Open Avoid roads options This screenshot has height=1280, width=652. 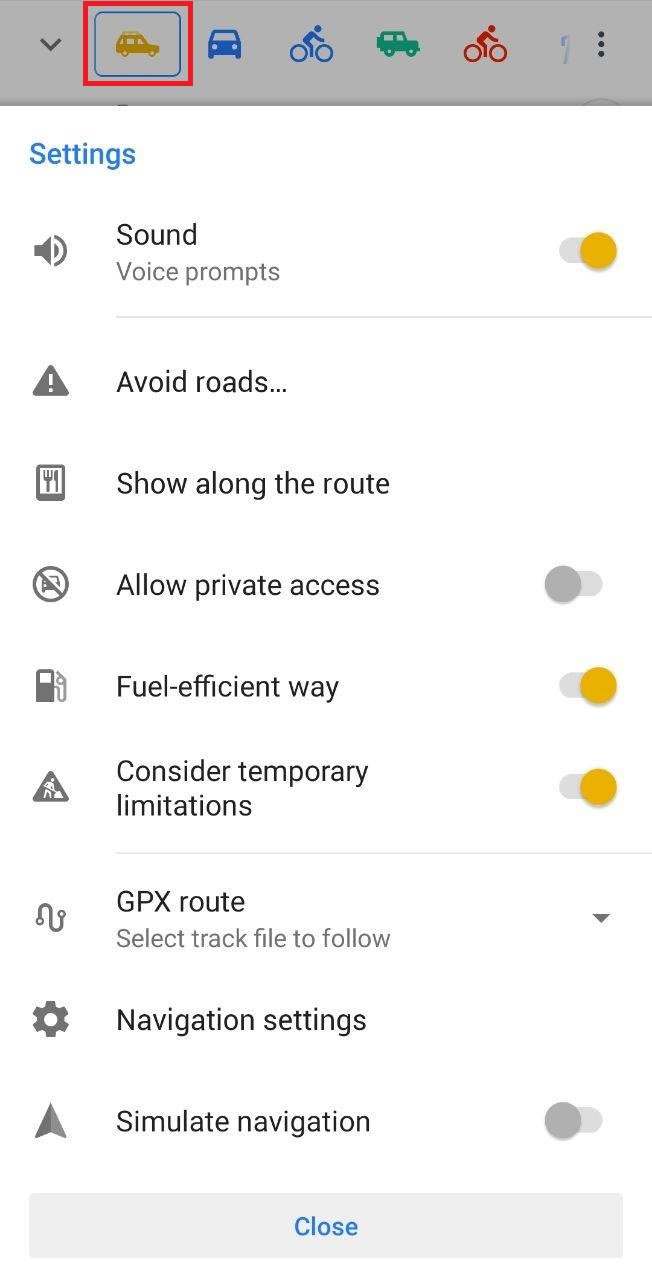[x=202, y=382]
